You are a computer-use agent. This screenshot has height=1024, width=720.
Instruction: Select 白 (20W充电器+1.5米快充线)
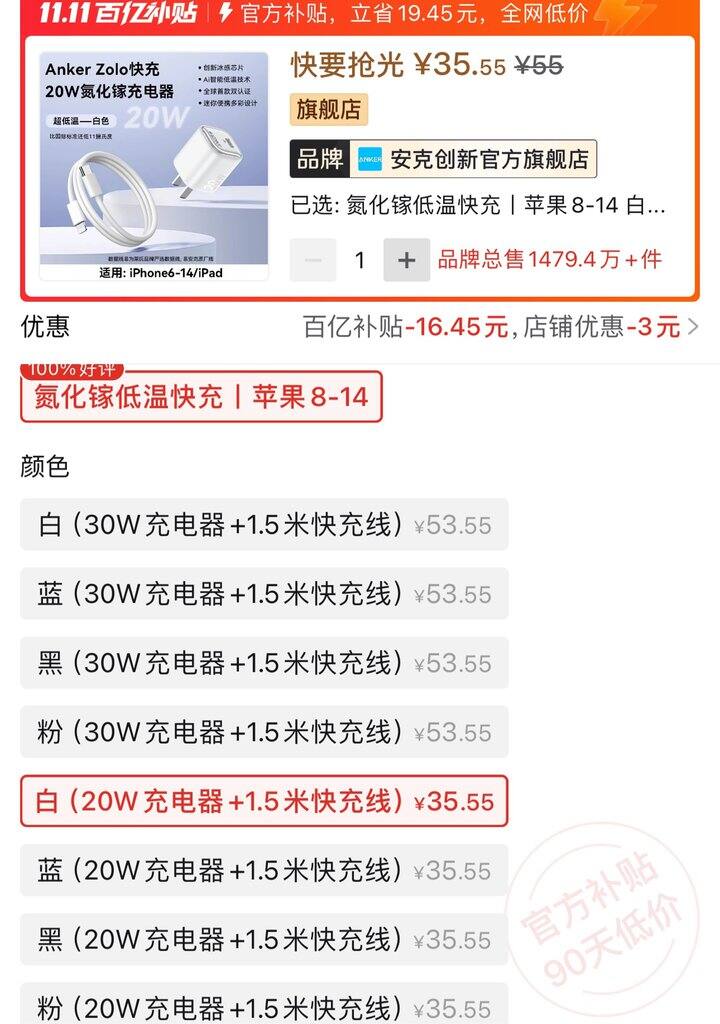(264, 801)
